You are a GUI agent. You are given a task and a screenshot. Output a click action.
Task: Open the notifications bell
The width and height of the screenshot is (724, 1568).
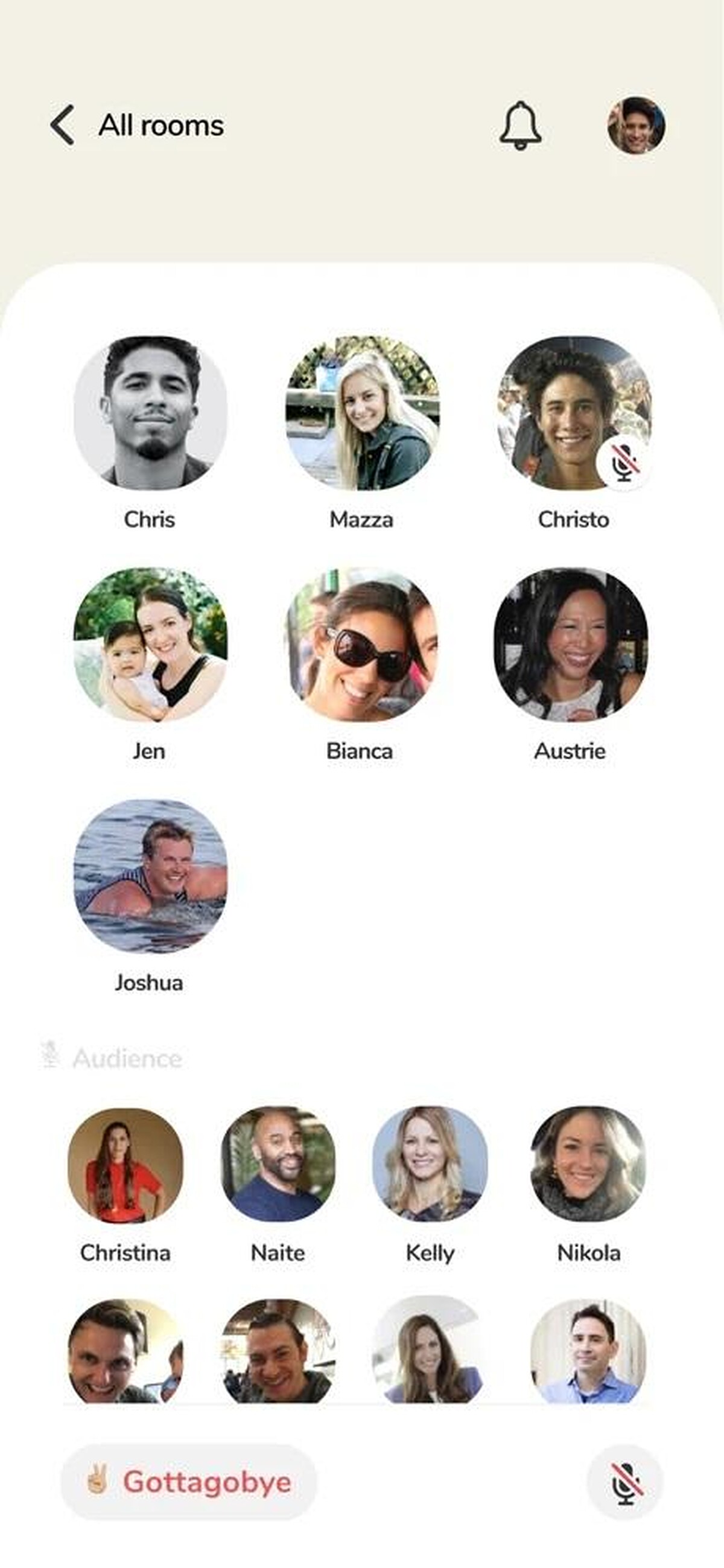(x=520, y=126)
